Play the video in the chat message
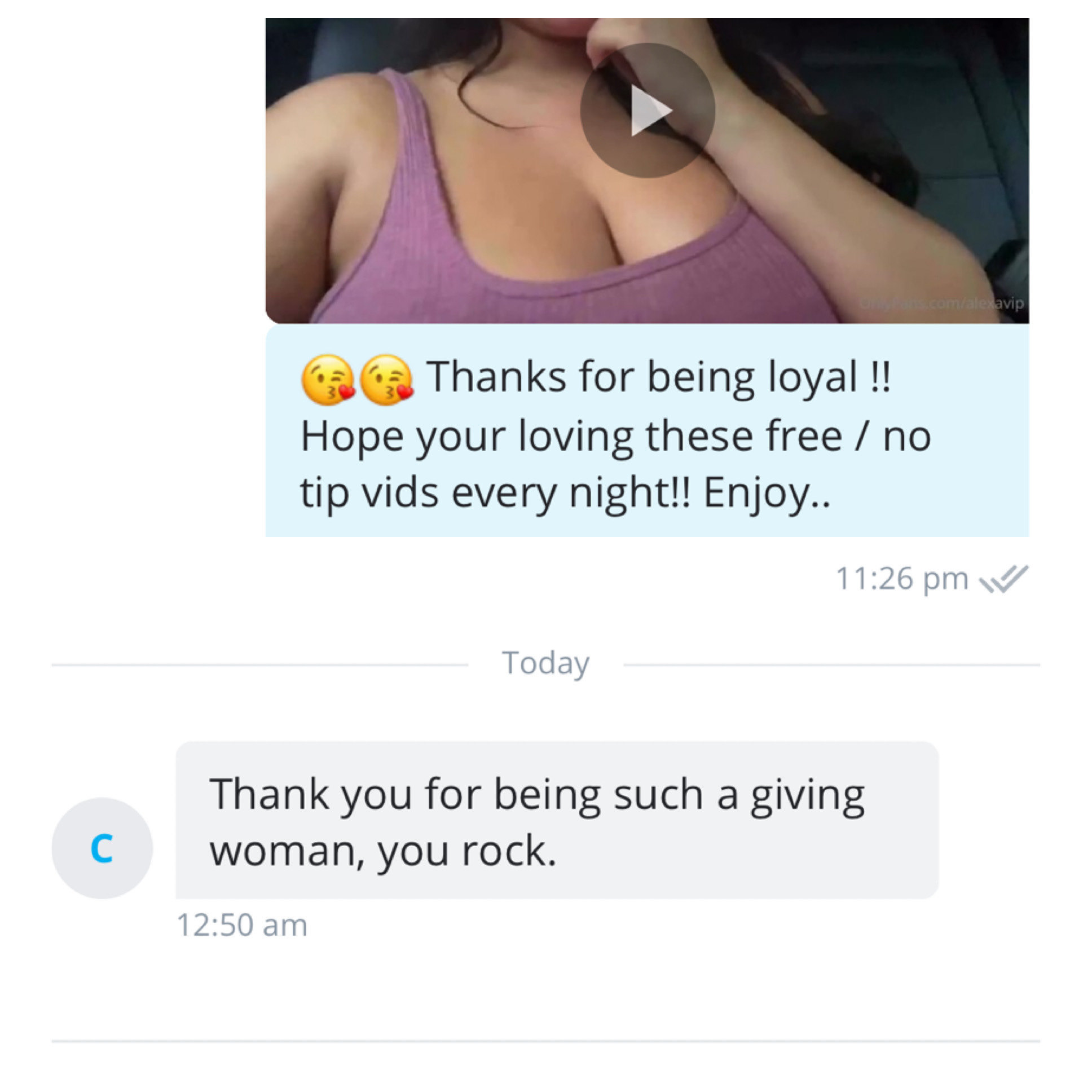This screenshot has height=1092, width=1092. (x=647, y=111)
